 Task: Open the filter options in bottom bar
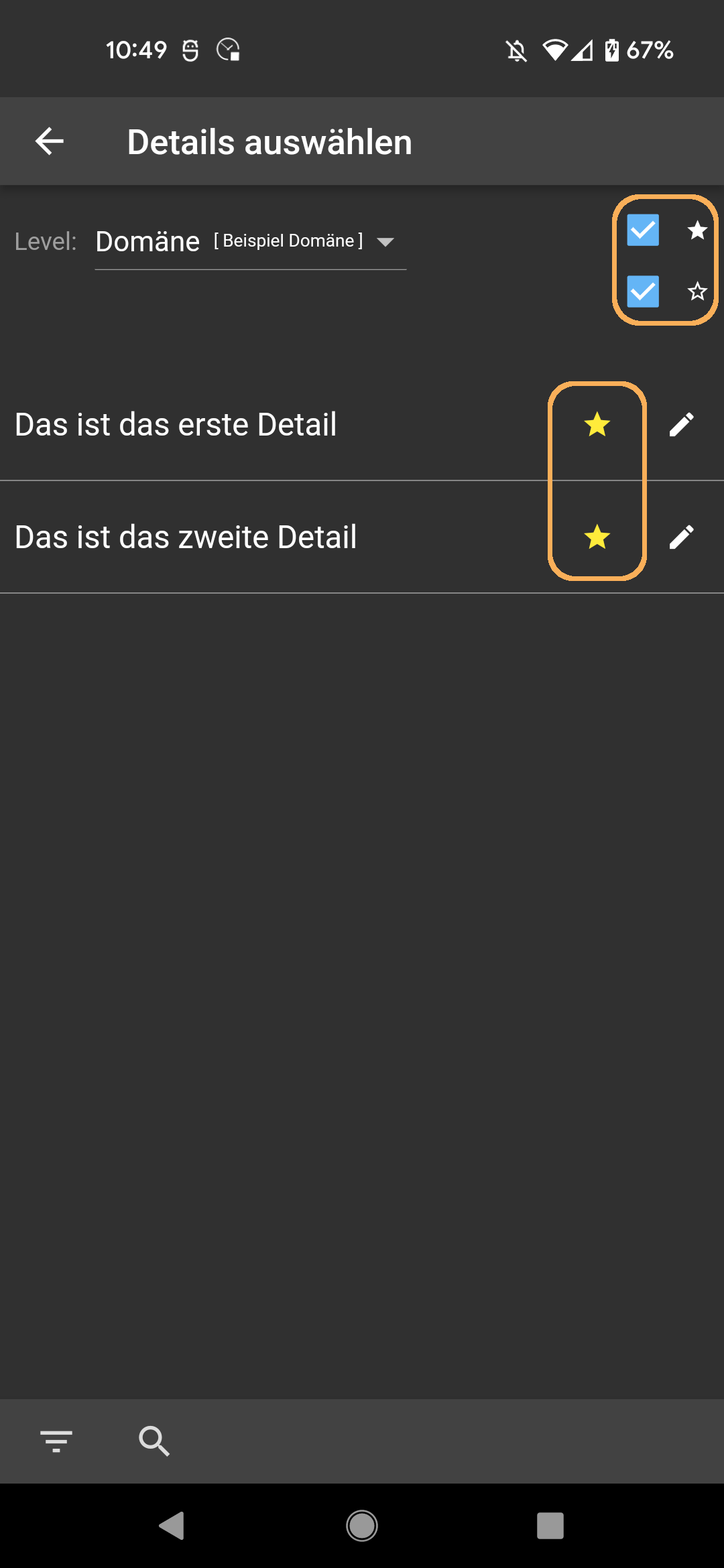(x=56, y=1441)
